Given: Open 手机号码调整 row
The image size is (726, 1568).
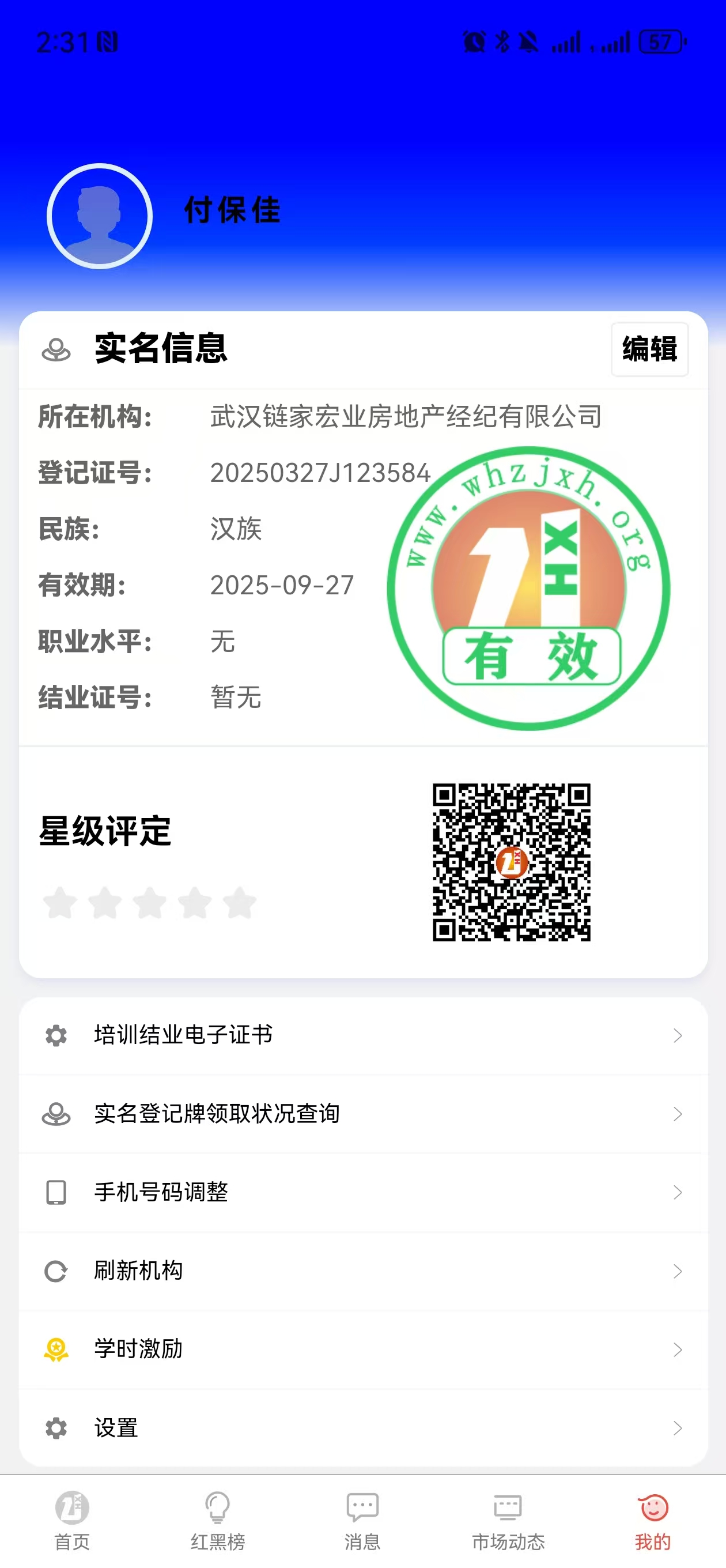Looking at the screenshot, I should coord(362,1192).
